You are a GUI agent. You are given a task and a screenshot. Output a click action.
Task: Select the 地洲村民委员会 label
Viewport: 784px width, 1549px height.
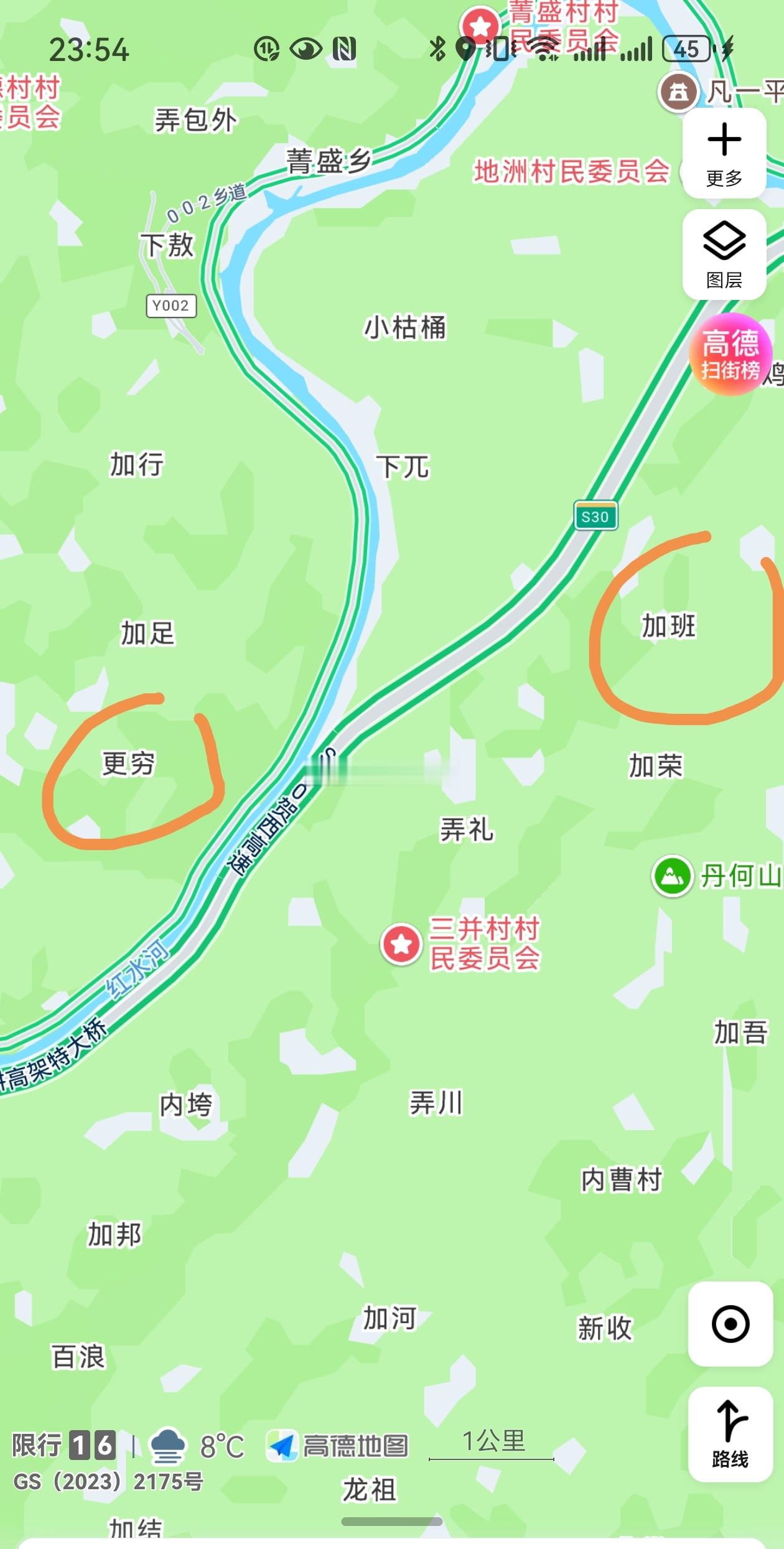[x=571, y=171]
